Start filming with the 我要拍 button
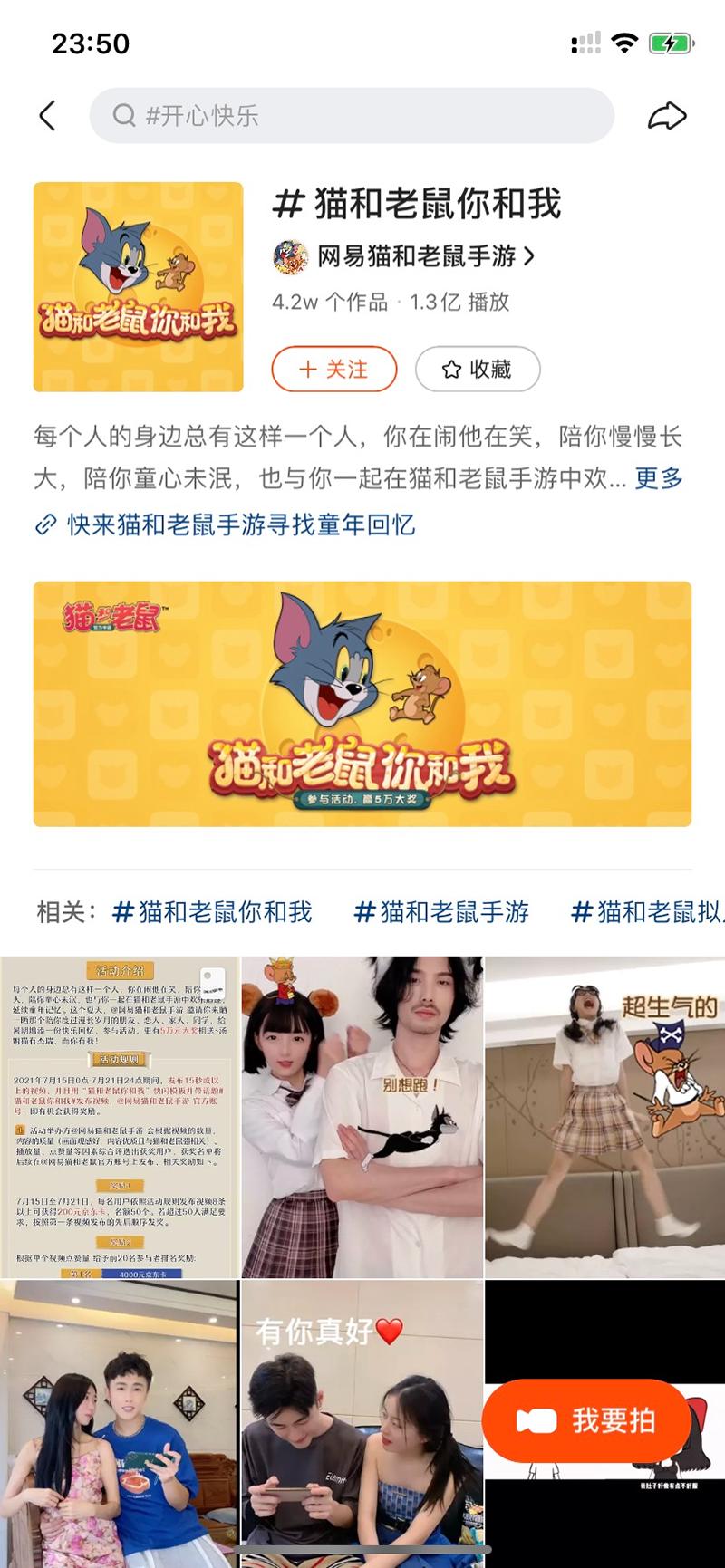Screen dimensions: 725x1568 tap(585, 1420)
